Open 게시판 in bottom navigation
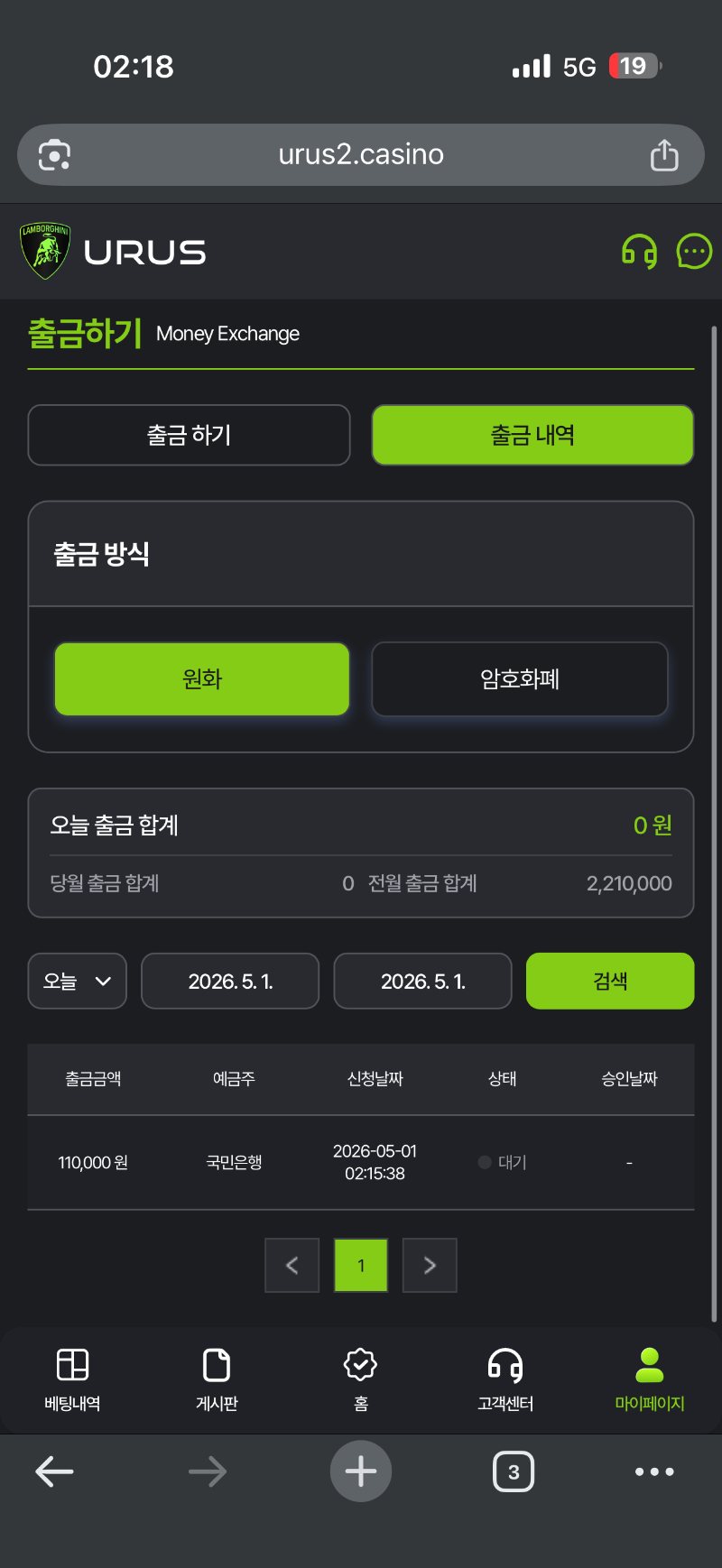 point(217,1379)
